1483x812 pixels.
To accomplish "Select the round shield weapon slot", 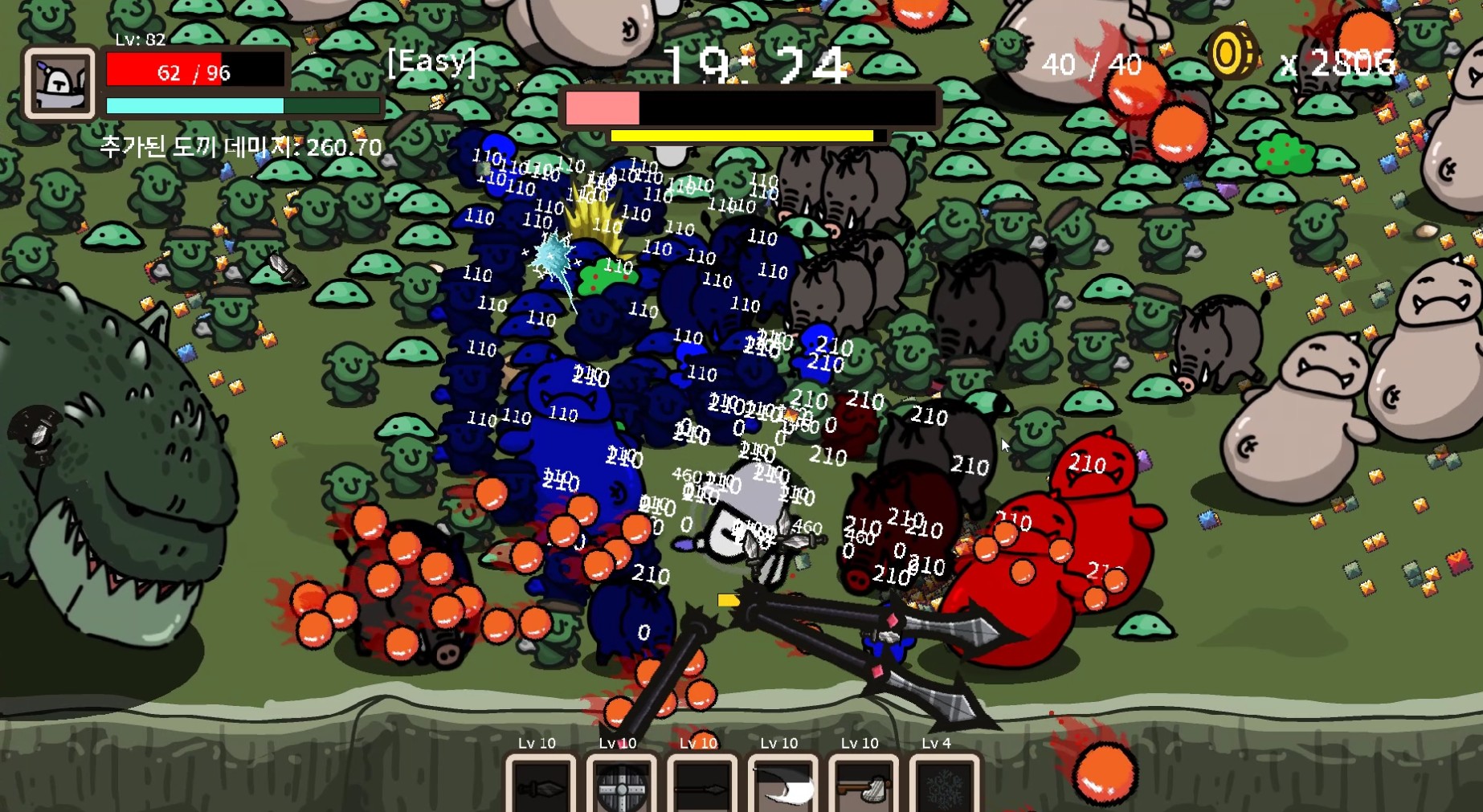I will tap(622, 786).
